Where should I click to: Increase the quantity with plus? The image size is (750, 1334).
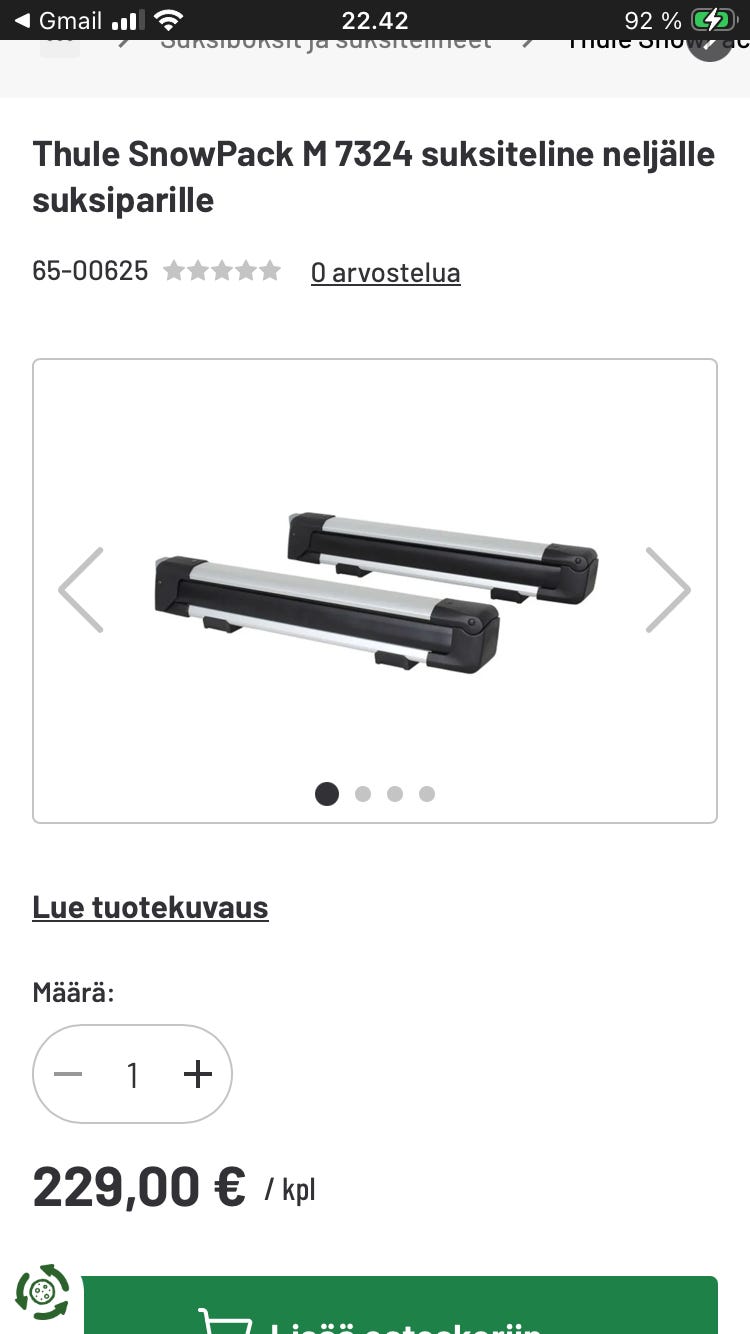(x=198, y=1074)
